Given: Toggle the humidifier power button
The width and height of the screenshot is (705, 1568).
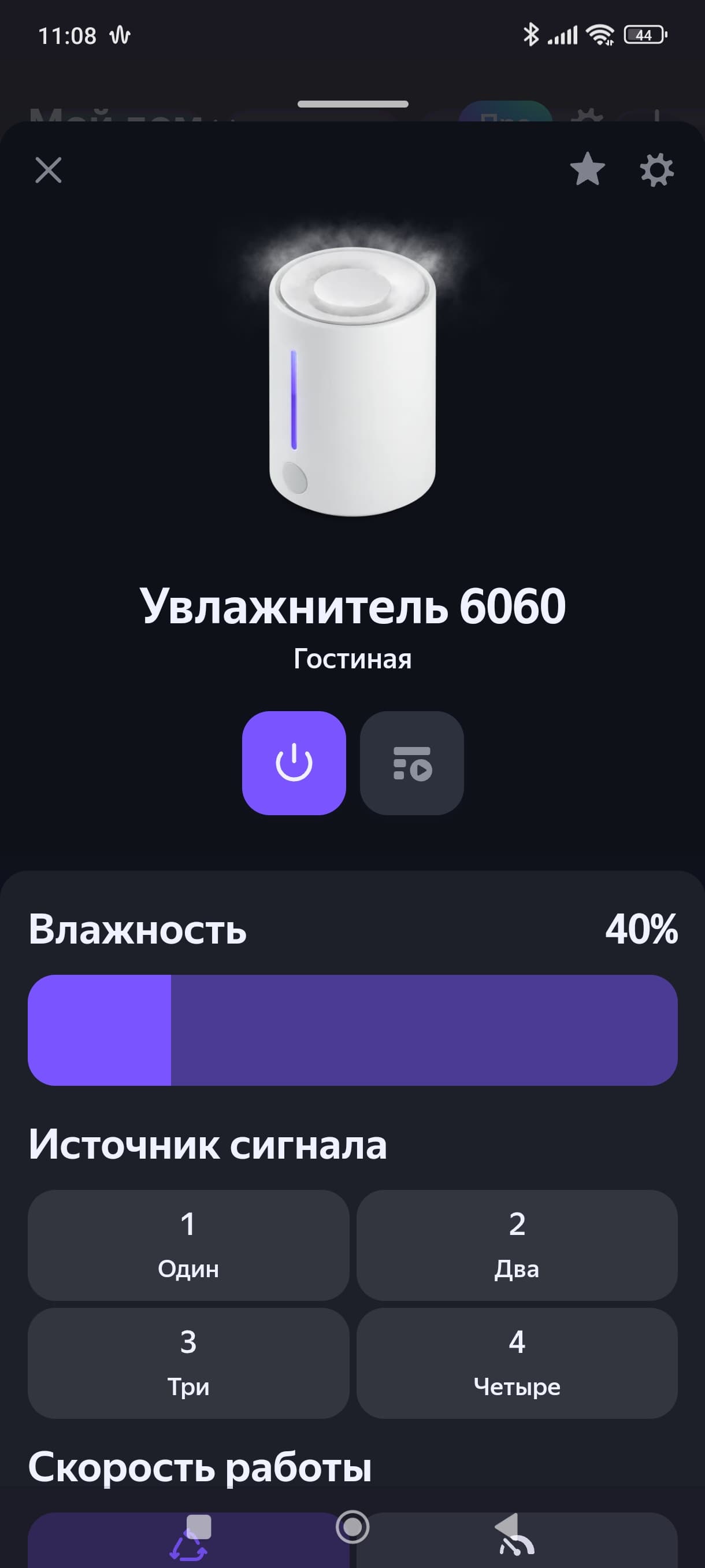Looking at the screenshot, I should (x=294, y=763).
